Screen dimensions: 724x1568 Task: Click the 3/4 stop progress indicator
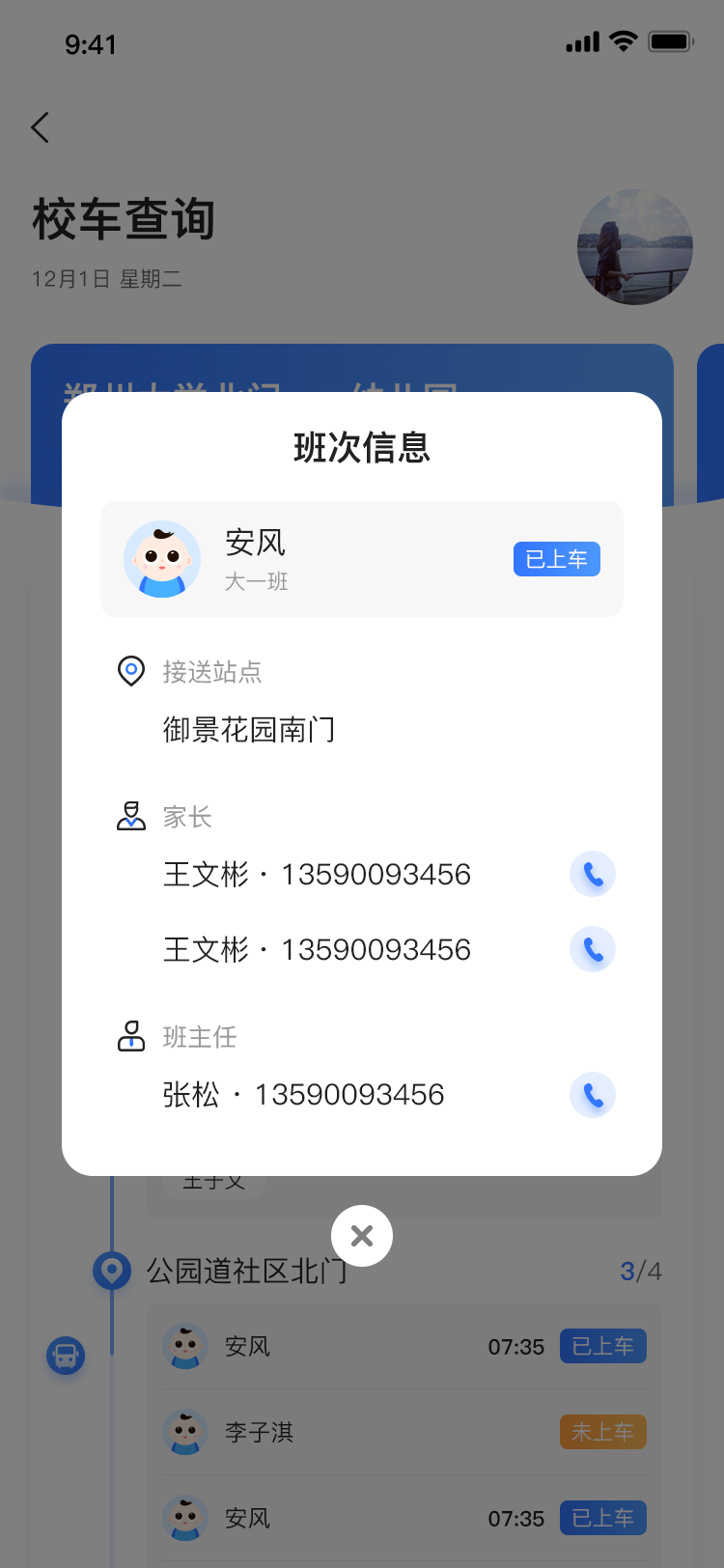[x=638, y=1271]
